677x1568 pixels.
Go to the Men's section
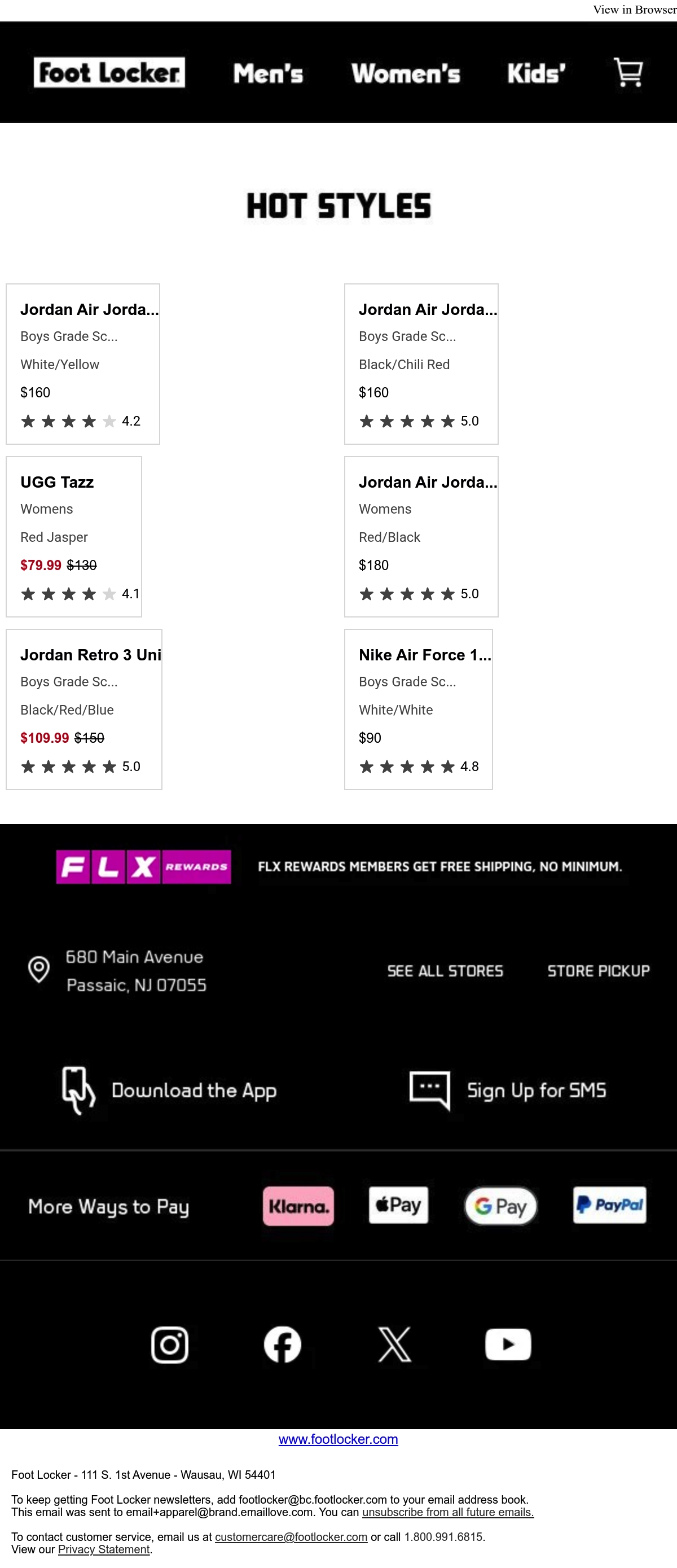(x=268, y=73)
